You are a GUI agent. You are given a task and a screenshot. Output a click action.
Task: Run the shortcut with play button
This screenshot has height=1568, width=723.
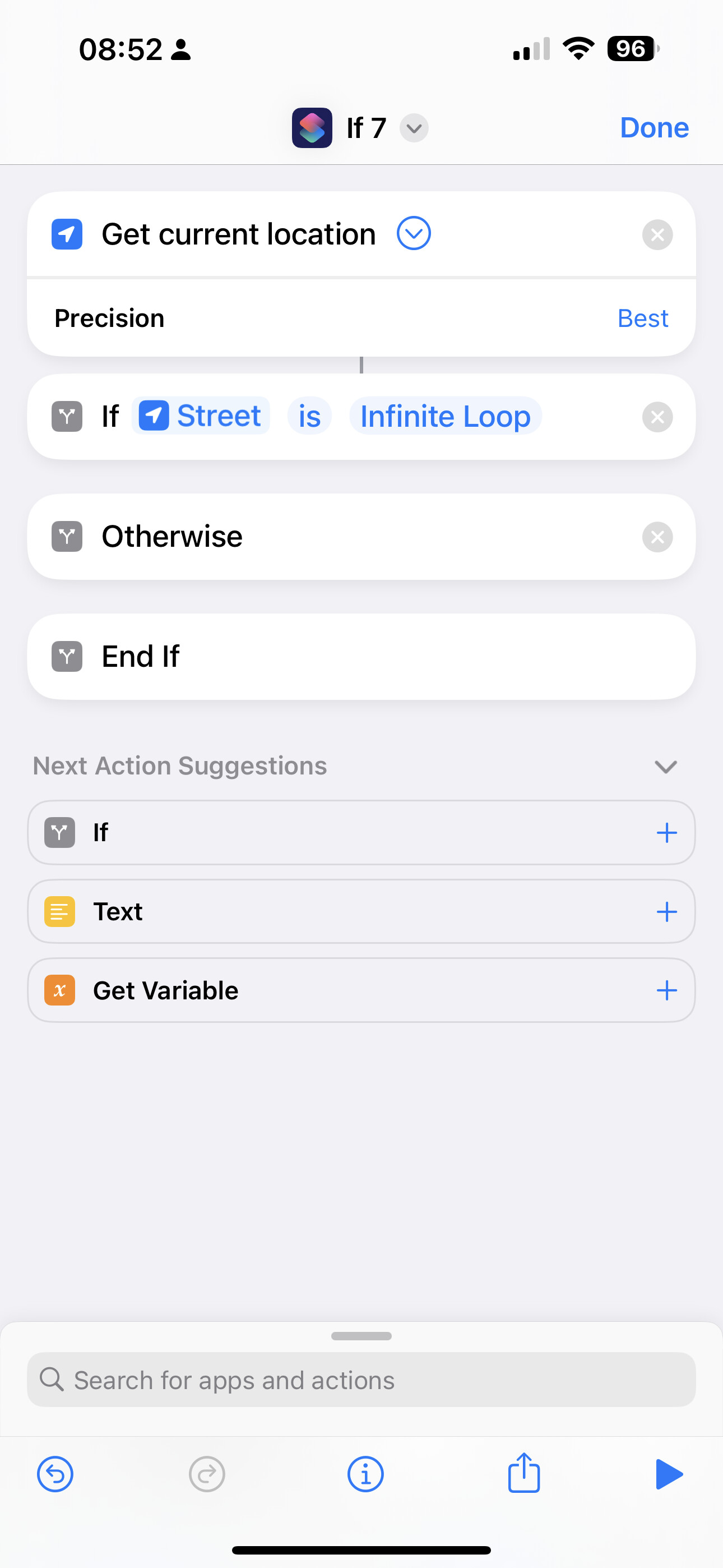coord(669,1474)
